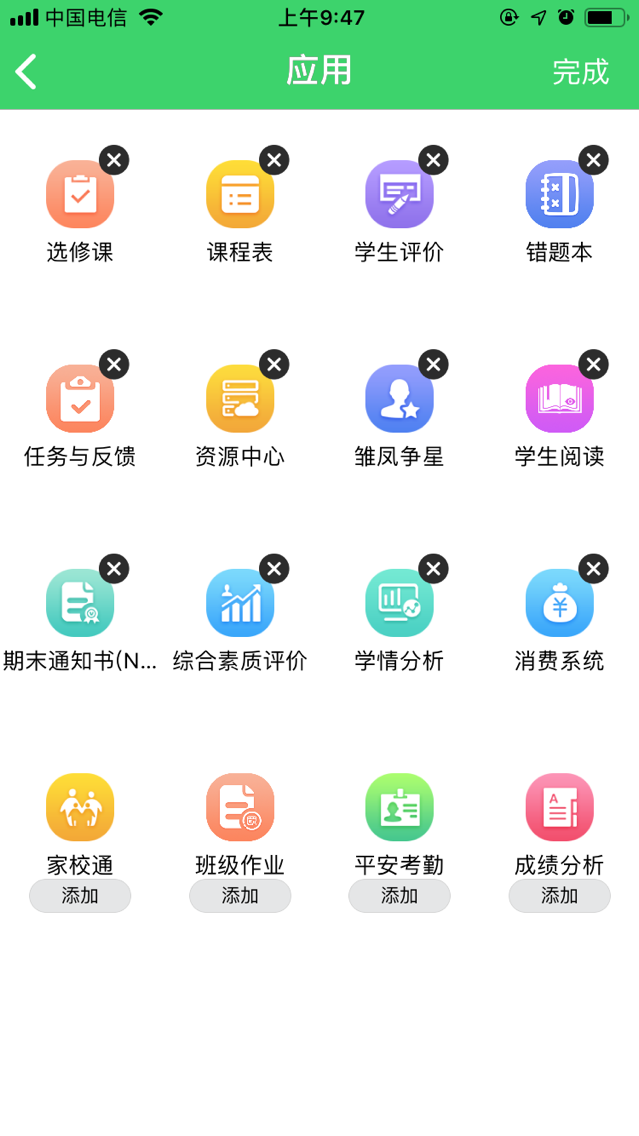Remove 消费系统 using its X badge

click(593, 569)
